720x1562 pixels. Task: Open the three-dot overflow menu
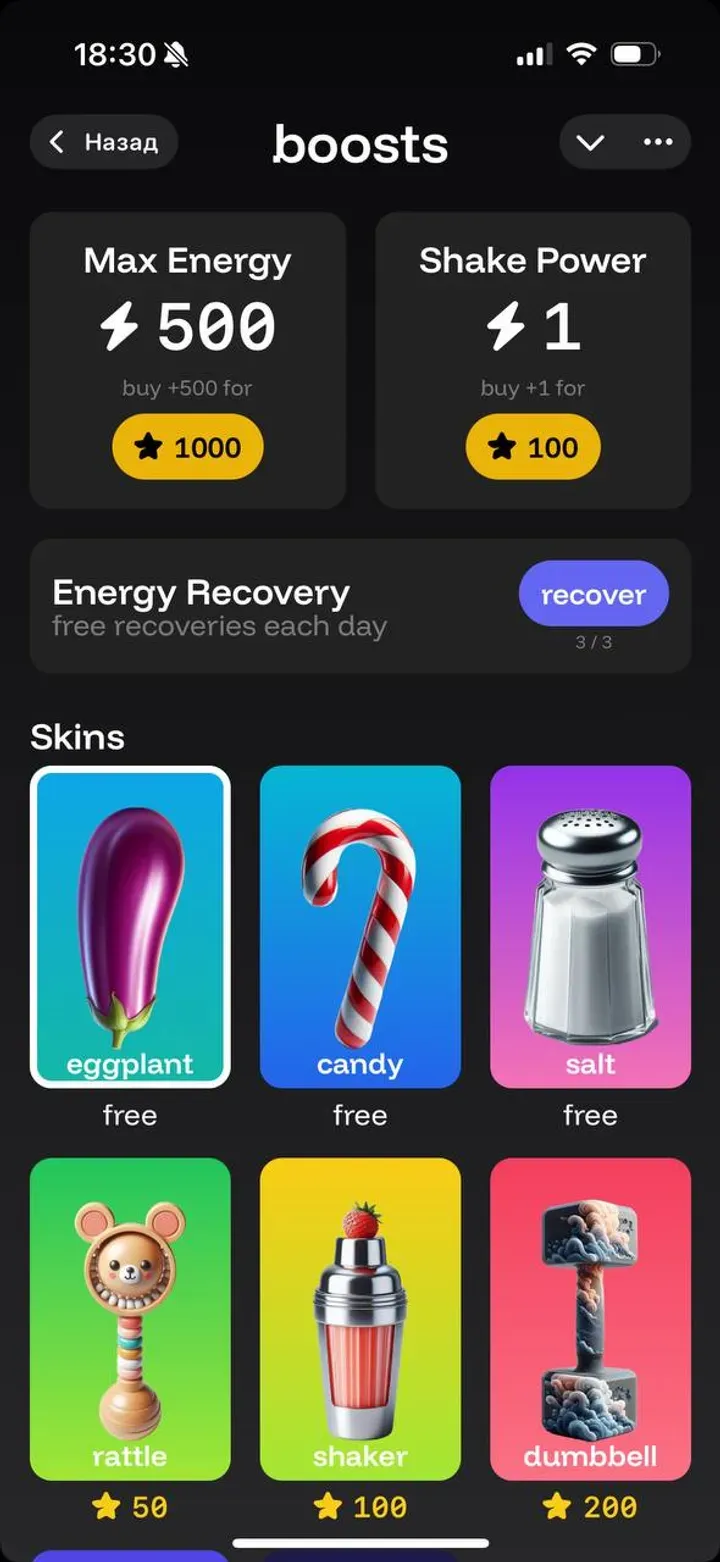pos(658,142)
